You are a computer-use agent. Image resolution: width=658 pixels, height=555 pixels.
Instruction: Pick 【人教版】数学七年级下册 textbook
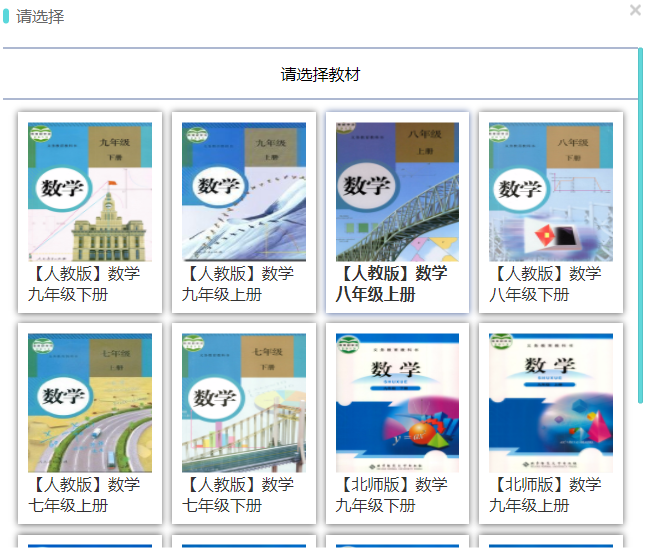pos(244,403)
